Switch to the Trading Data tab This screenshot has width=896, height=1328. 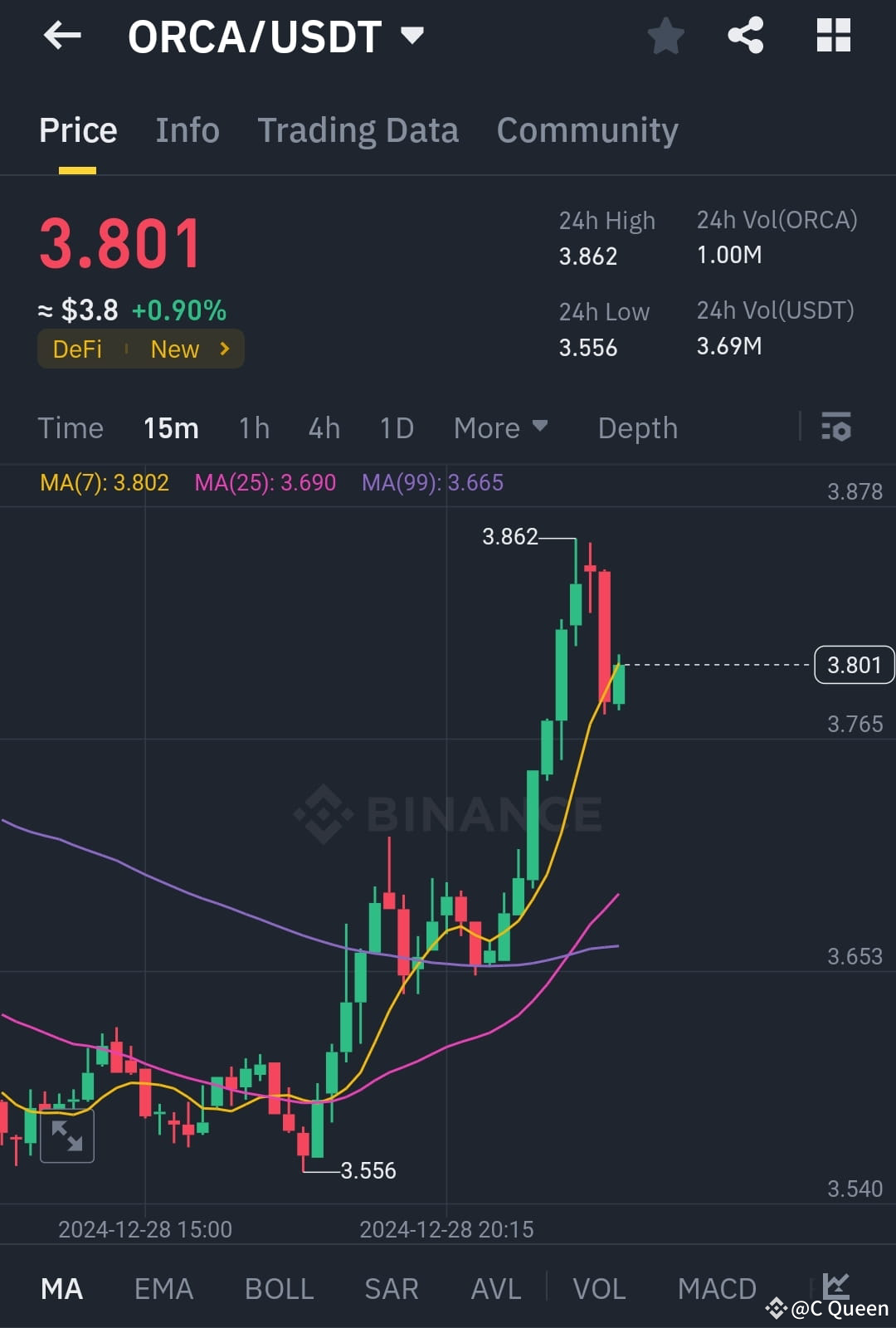[x=358, y=129]
